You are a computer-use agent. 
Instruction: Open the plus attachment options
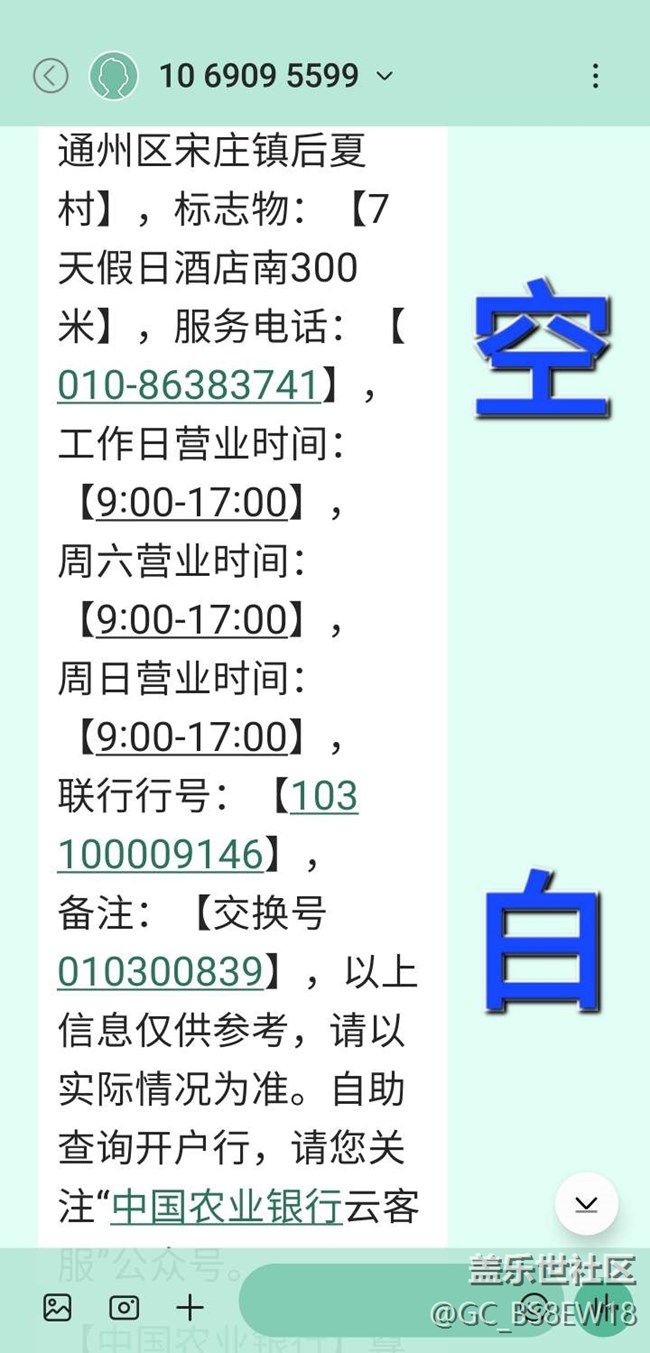190,1306
